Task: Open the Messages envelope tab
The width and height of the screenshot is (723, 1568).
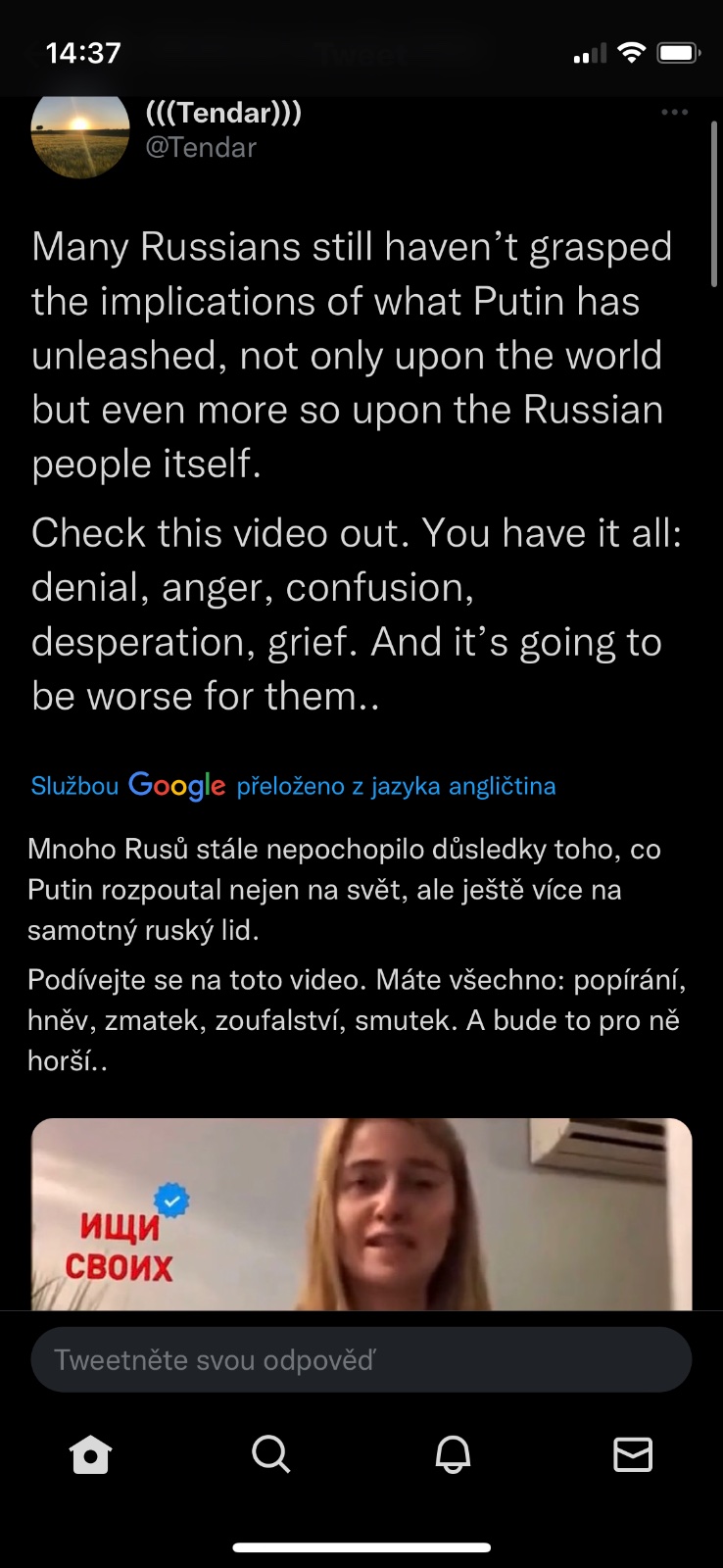Action: tap(633, 1454)
